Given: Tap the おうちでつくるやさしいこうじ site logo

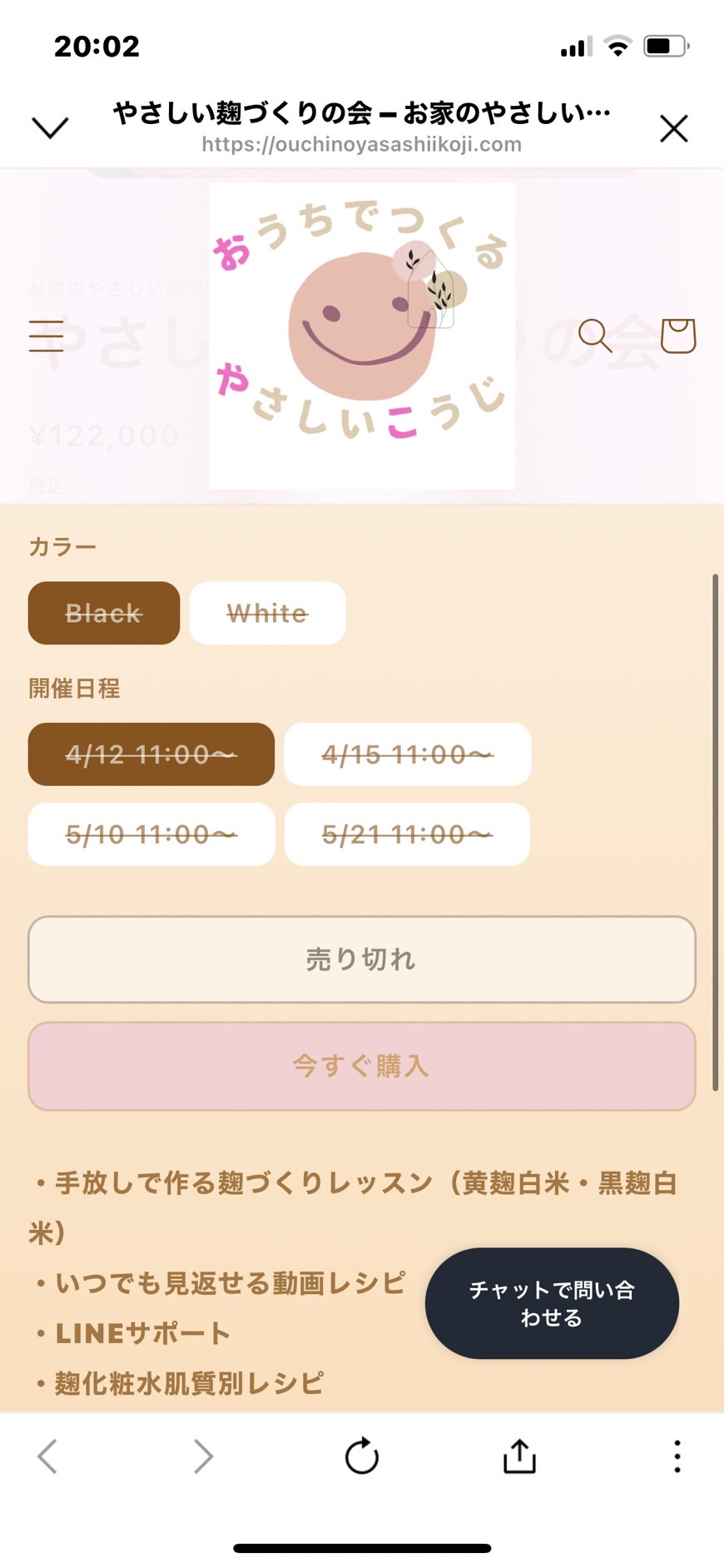Looking at the screenshot, I should (362, 336).
